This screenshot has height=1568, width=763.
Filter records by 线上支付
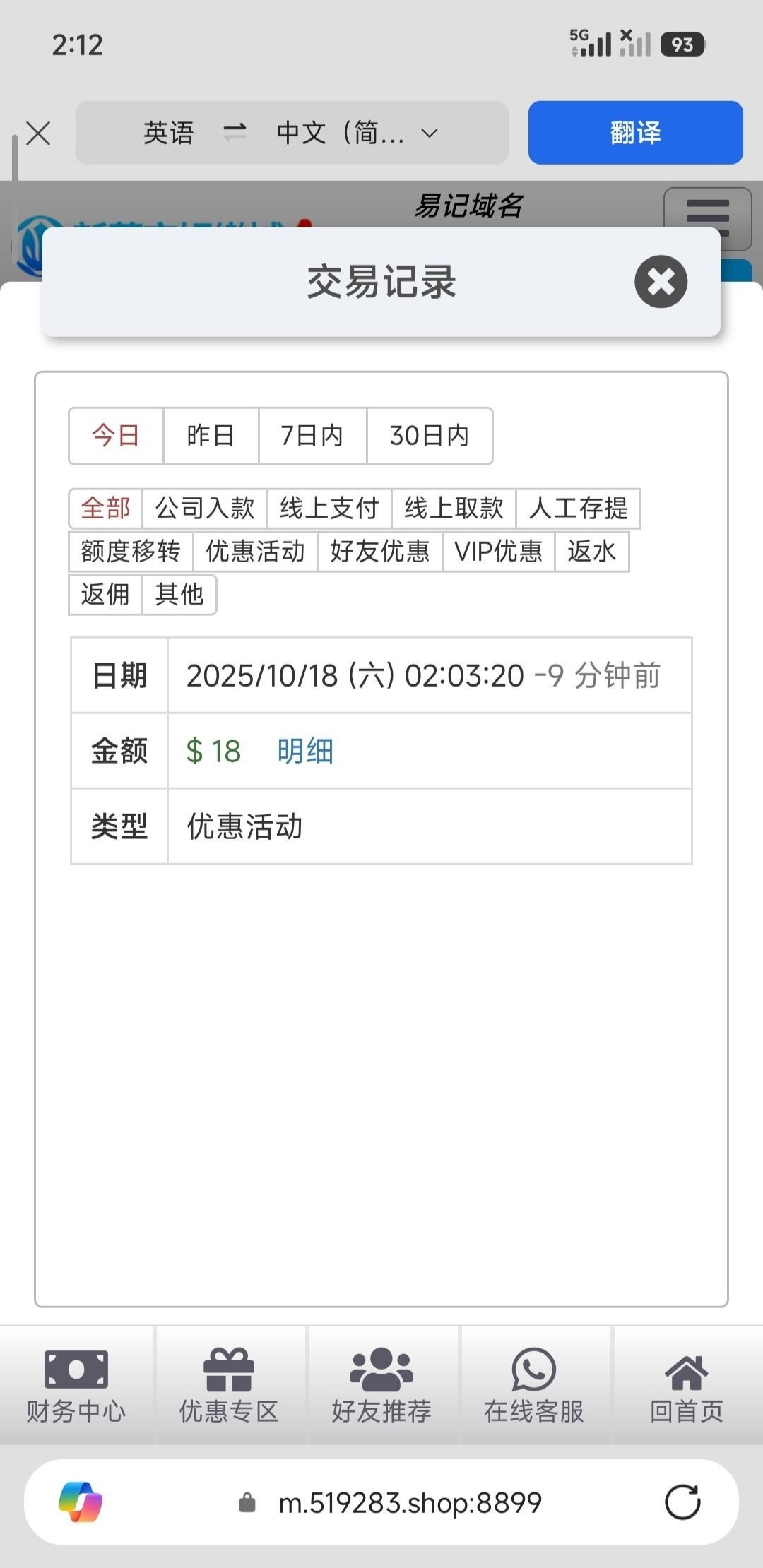pos(329,508)
